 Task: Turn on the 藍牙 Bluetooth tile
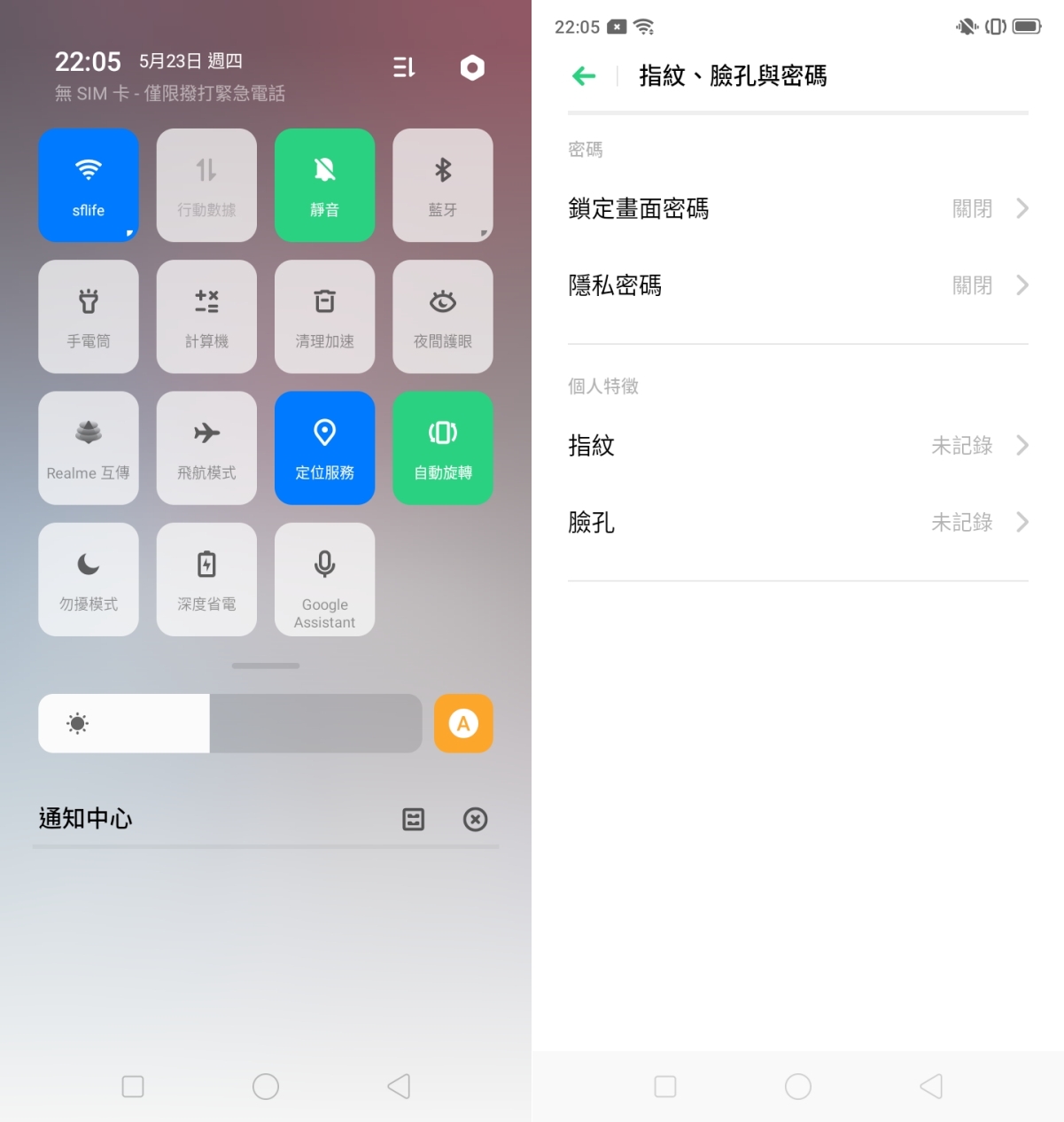point(442,184)
